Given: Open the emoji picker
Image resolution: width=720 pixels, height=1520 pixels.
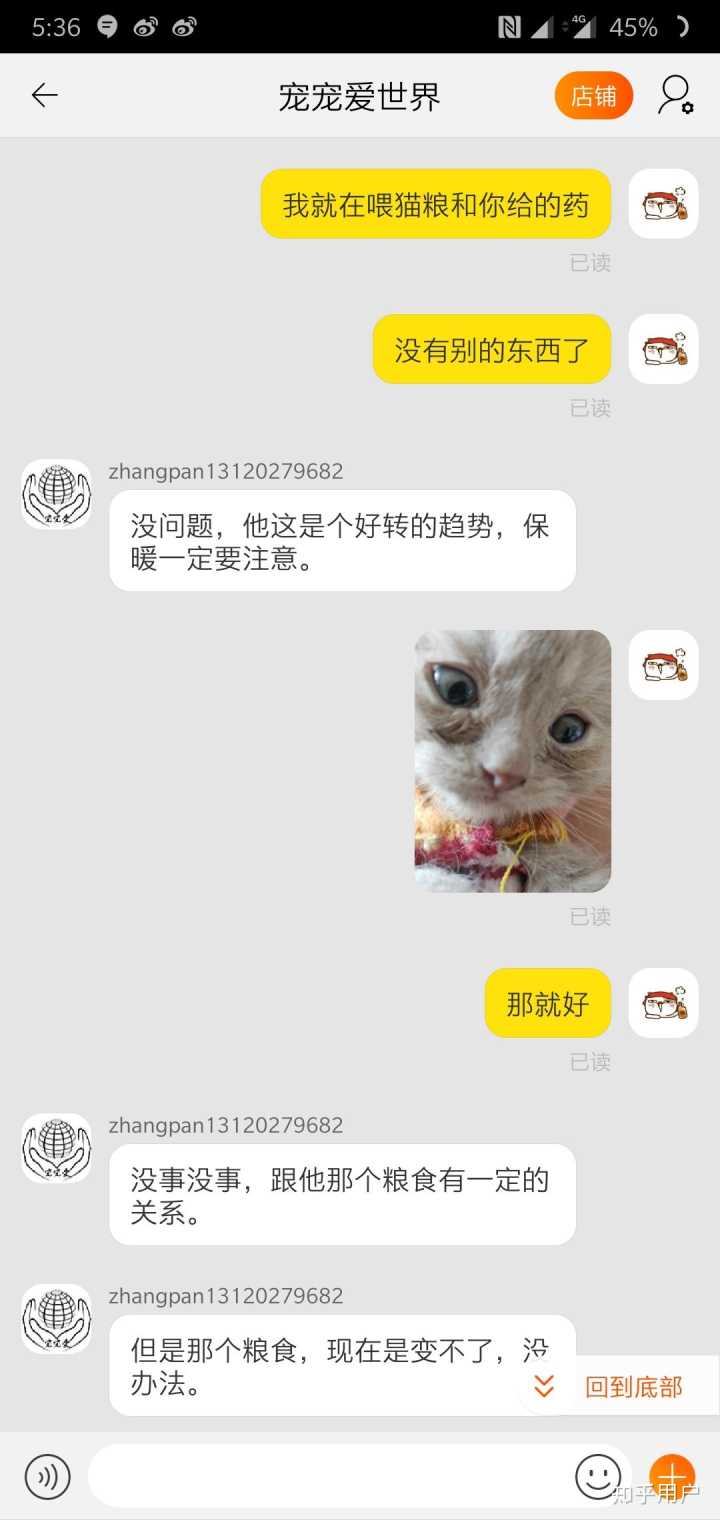Looking at the screenshot, I should point(598,1476).
